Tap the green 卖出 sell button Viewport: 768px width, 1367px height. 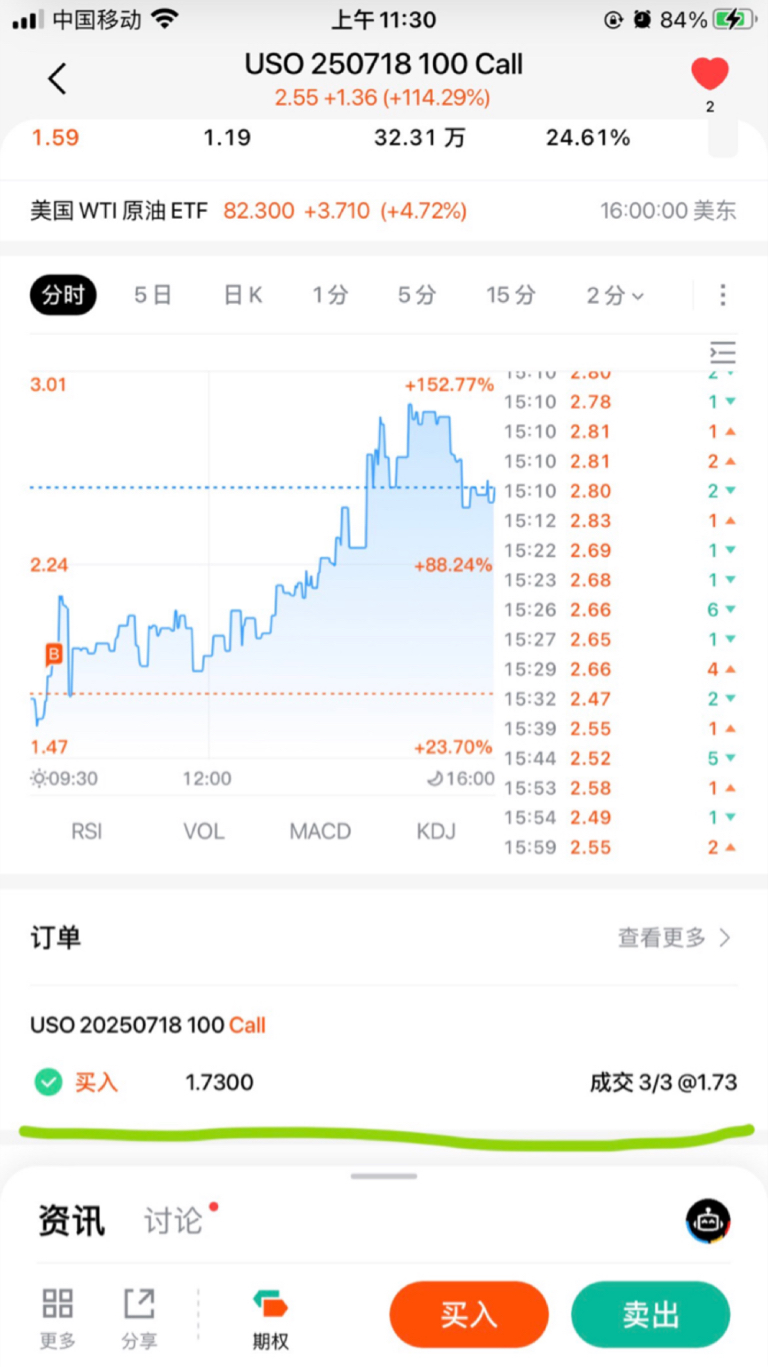click(x=651, y=1315)
